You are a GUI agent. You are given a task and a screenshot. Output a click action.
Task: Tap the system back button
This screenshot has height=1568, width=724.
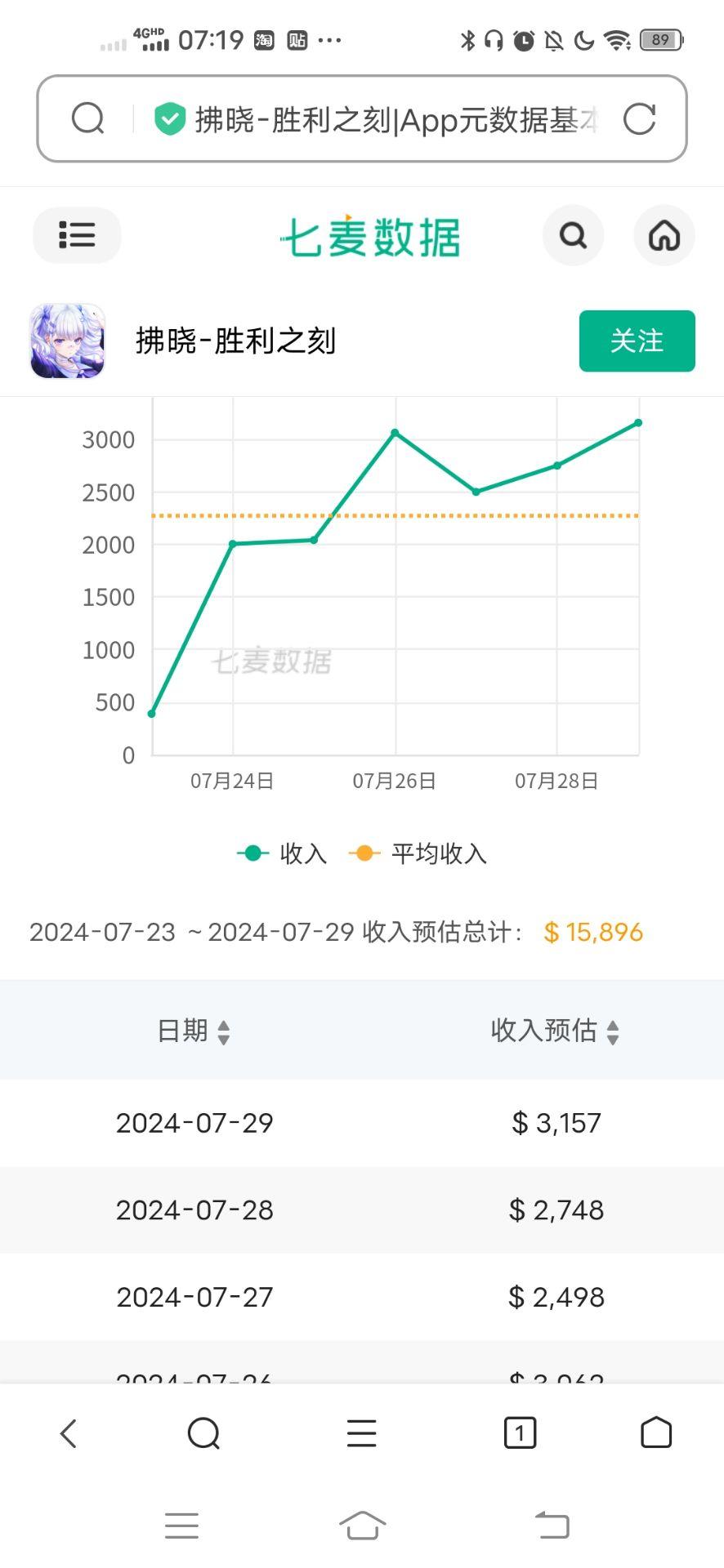pyautogui.click(x=552, y=1526)
